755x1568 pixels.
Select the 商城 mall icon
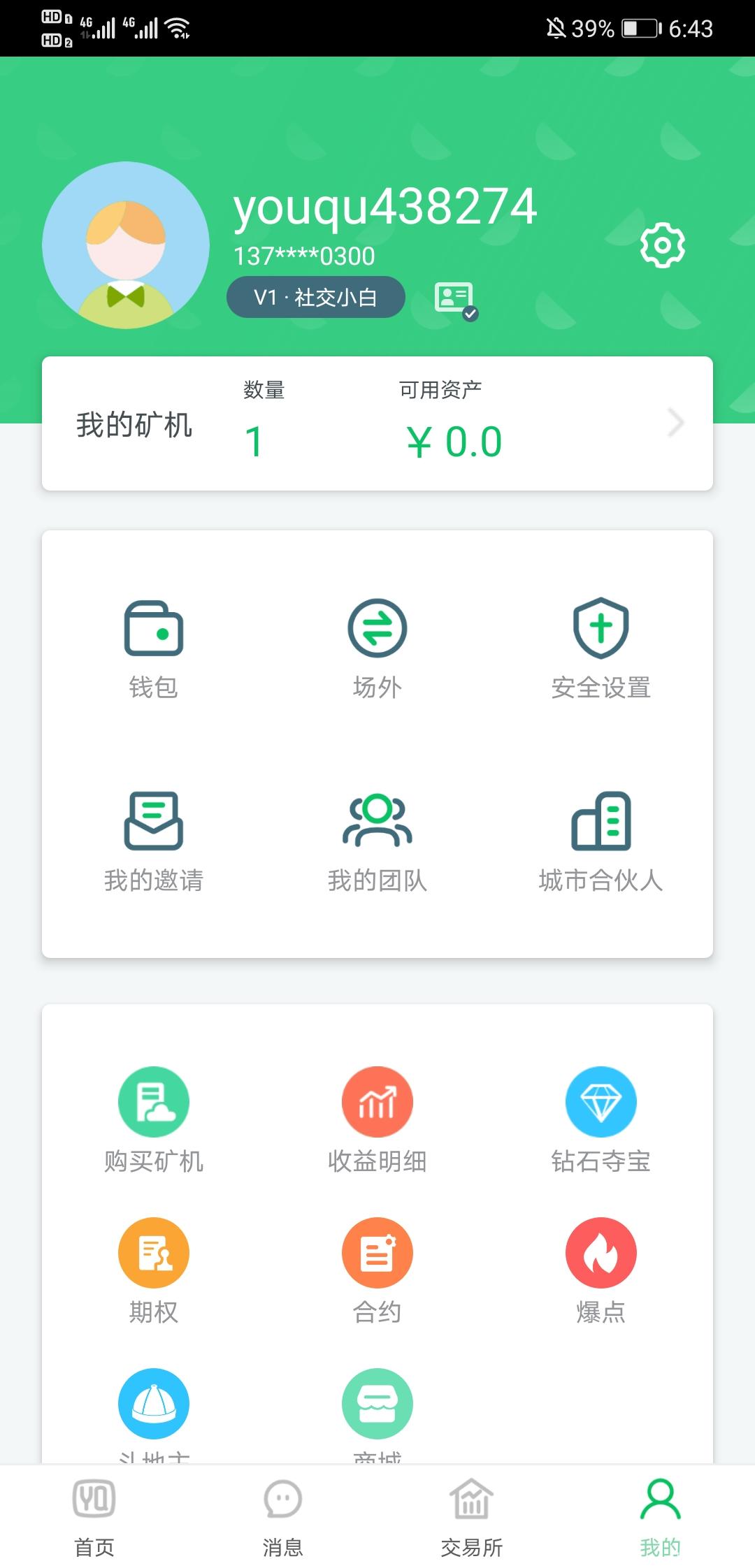tap(377, 1404)
